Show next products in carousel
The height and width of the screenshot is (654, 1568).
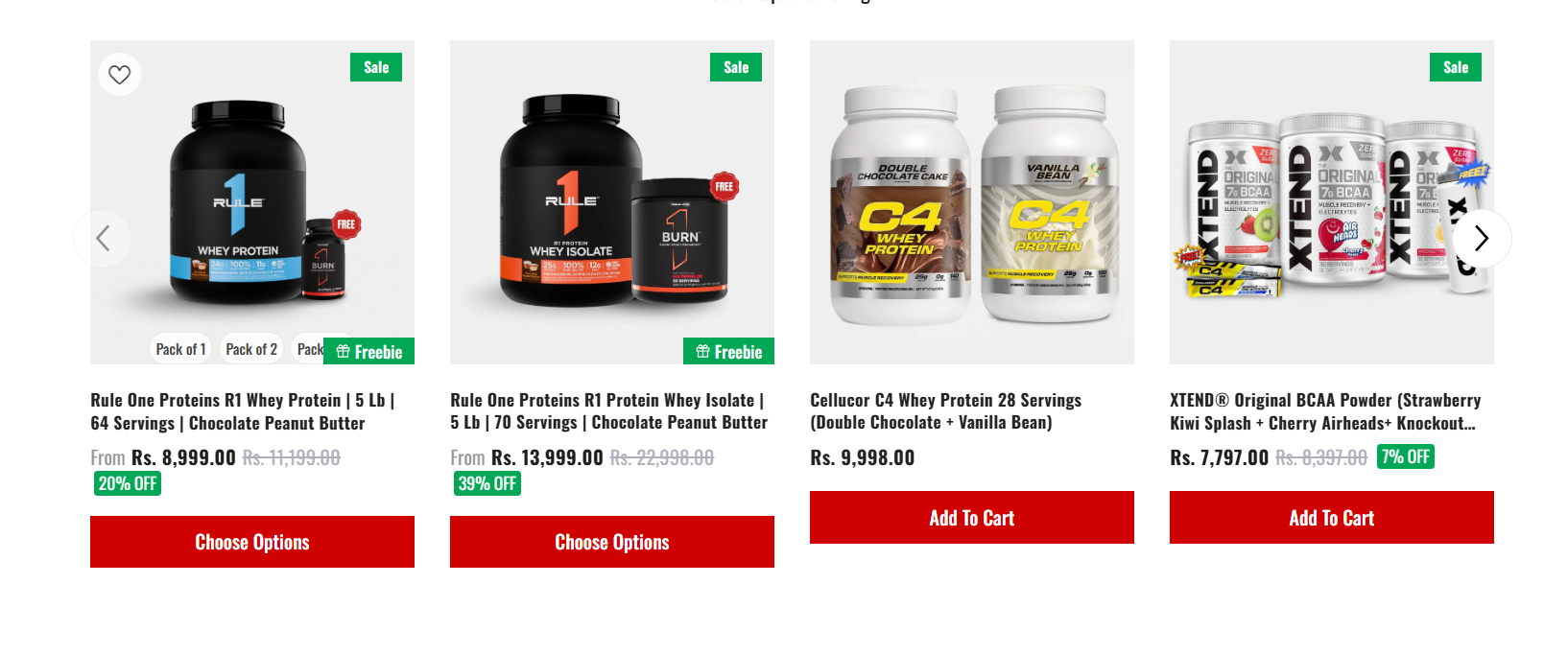1481,238
